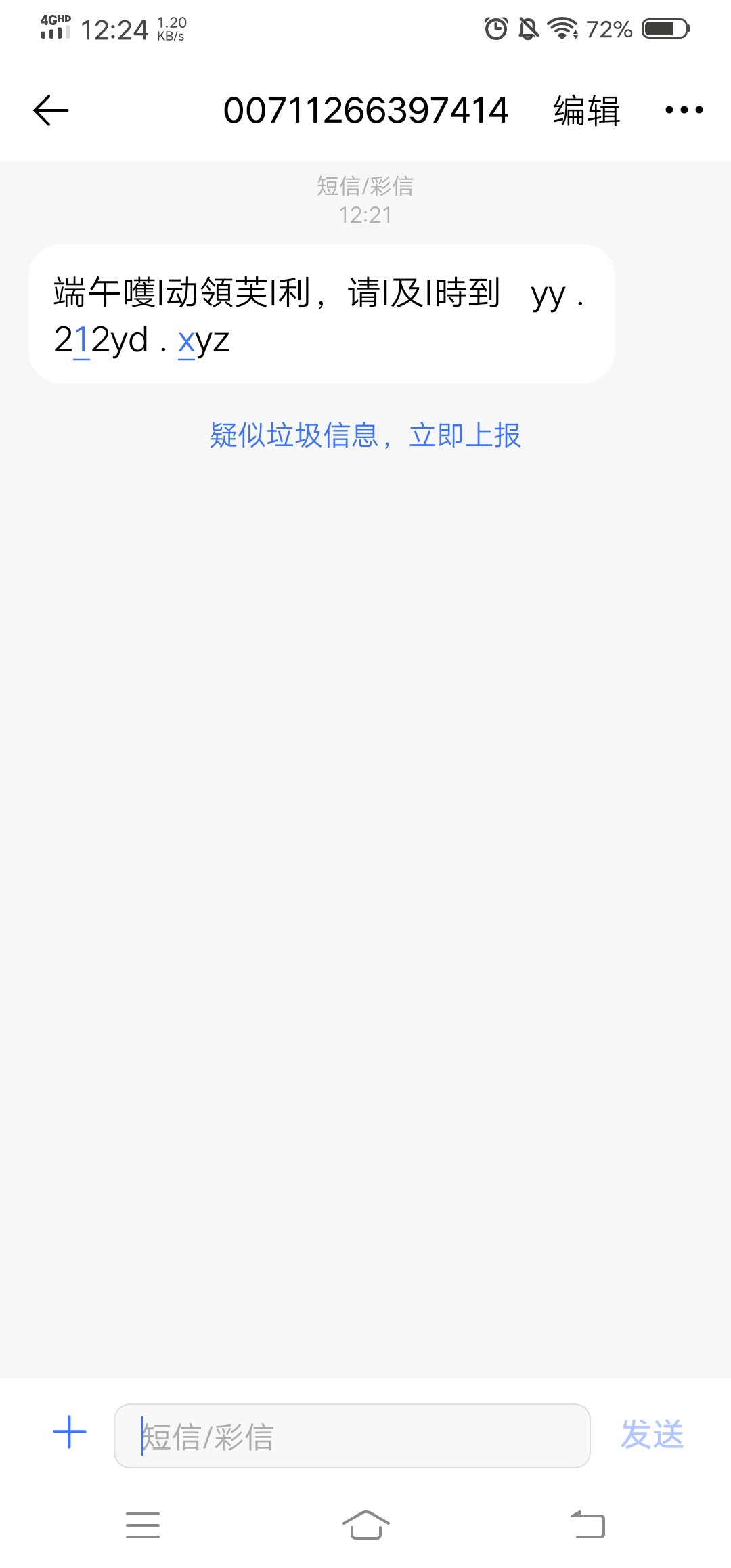Focus the 短信/彩信 message input field
The image size is (731, 1568).
352,1435
